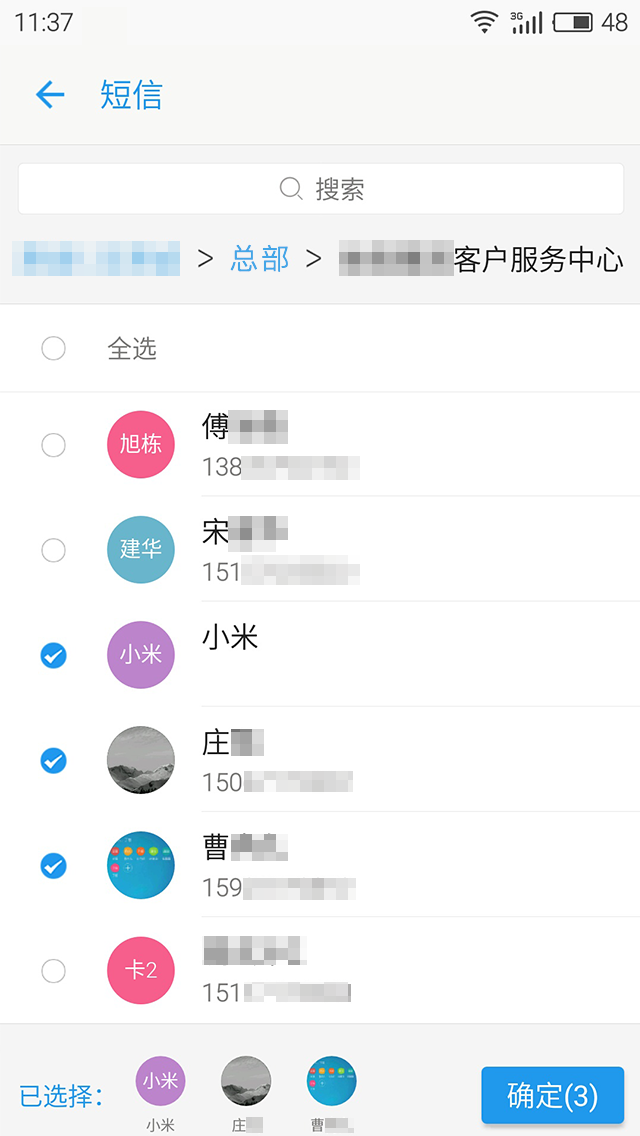The width and height of the screenshot is (640, 1136).
Task: Uncheck the 庄 contact starting with 150
Action: click(53, 761)
